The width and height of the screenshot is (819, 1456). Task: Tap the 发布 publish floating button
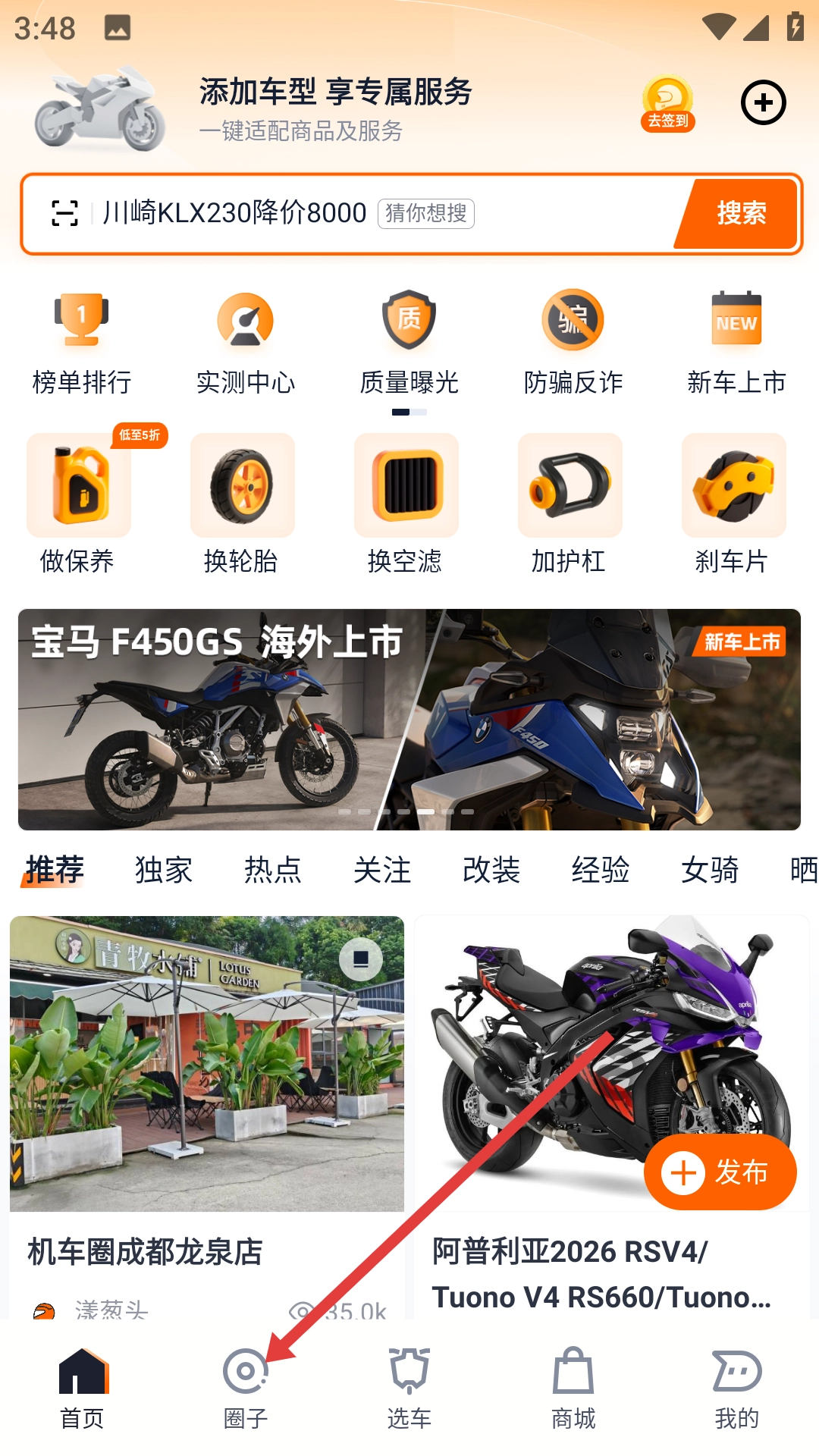coord(720,1172)
